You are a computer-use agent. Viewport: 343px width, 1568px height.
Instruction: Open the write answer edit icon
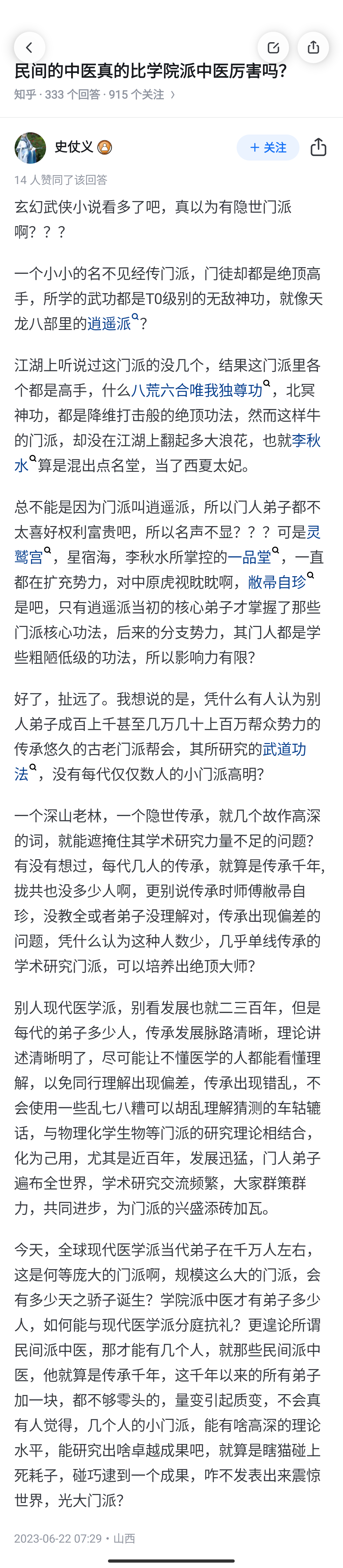click(273, 48)
